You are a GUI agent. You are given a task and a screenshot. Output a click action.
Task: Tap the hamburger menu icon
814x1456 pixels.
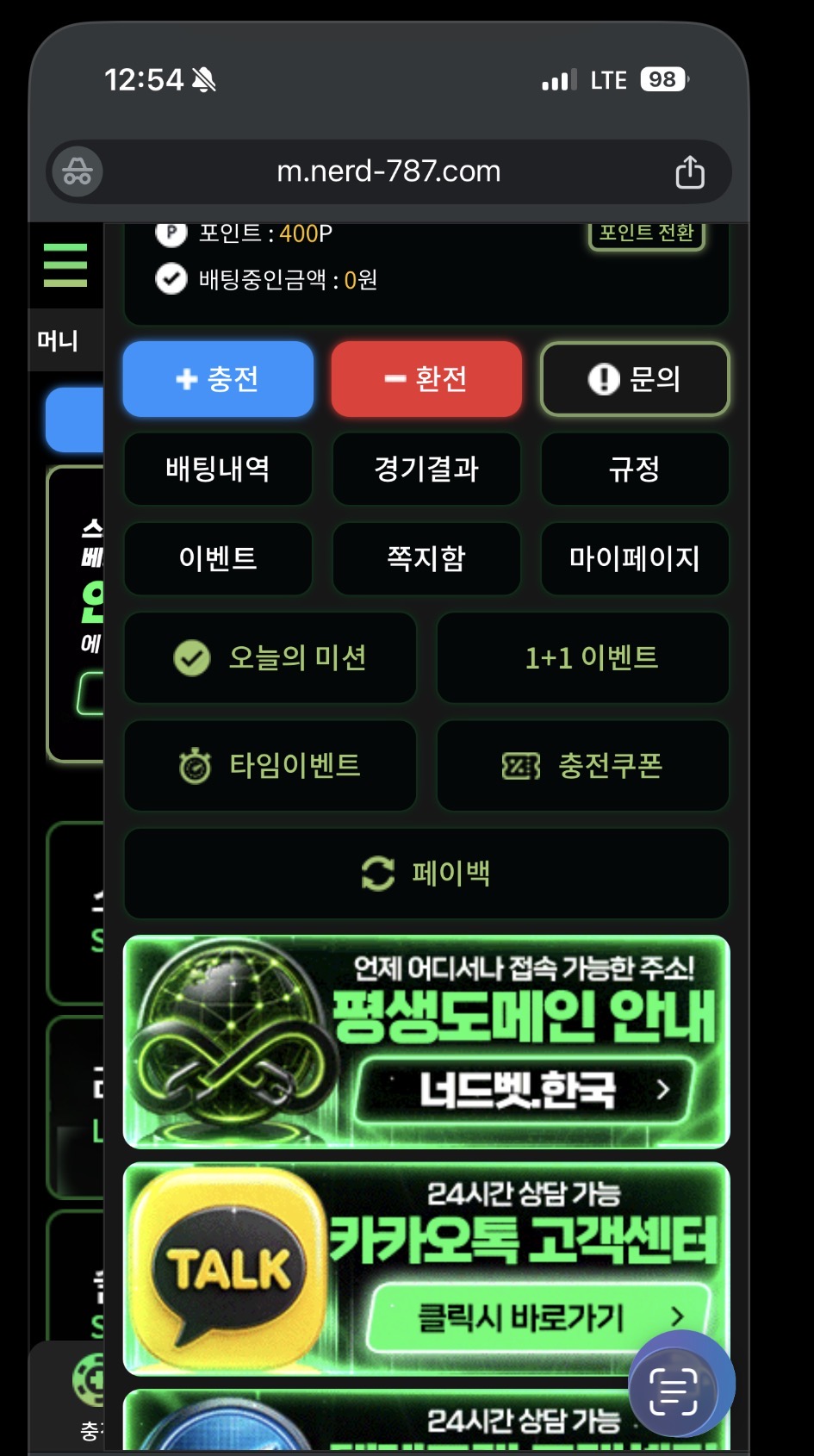click(65, 265)
